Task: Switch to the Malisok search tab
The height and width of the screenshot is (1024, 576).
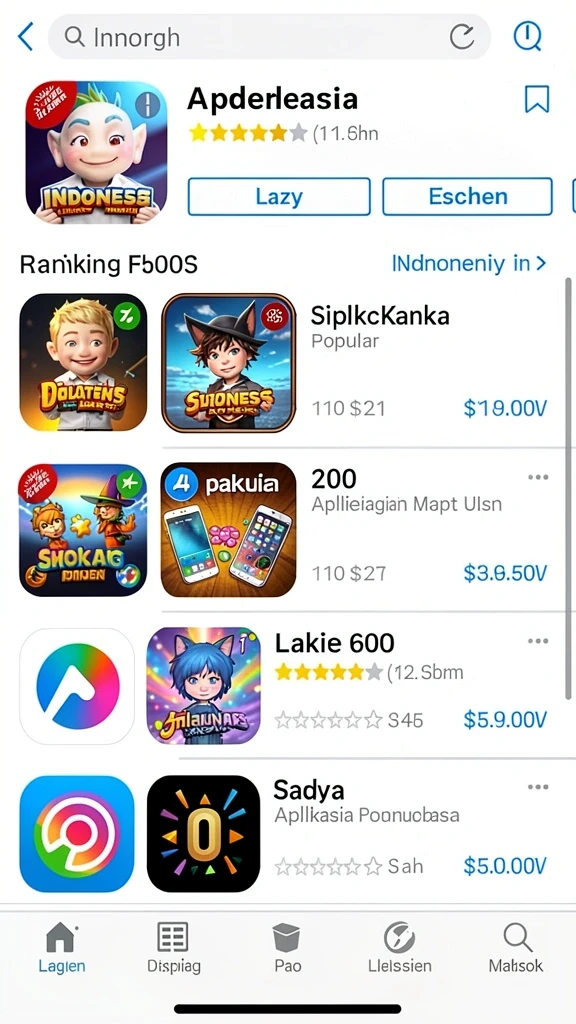Action: click(516, 948)
